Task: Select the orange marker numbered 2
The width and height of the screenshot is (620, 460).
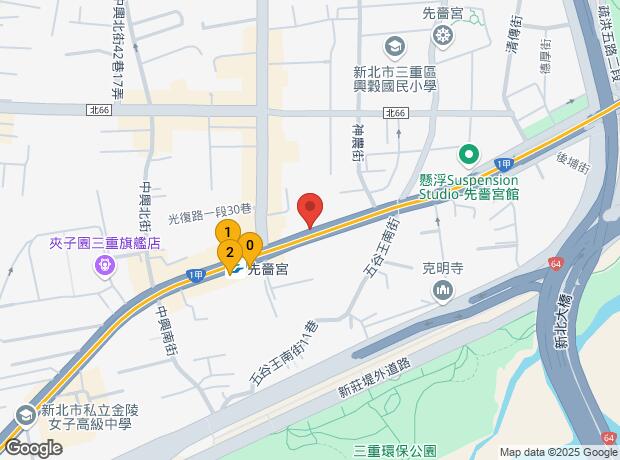Action: 229,253
